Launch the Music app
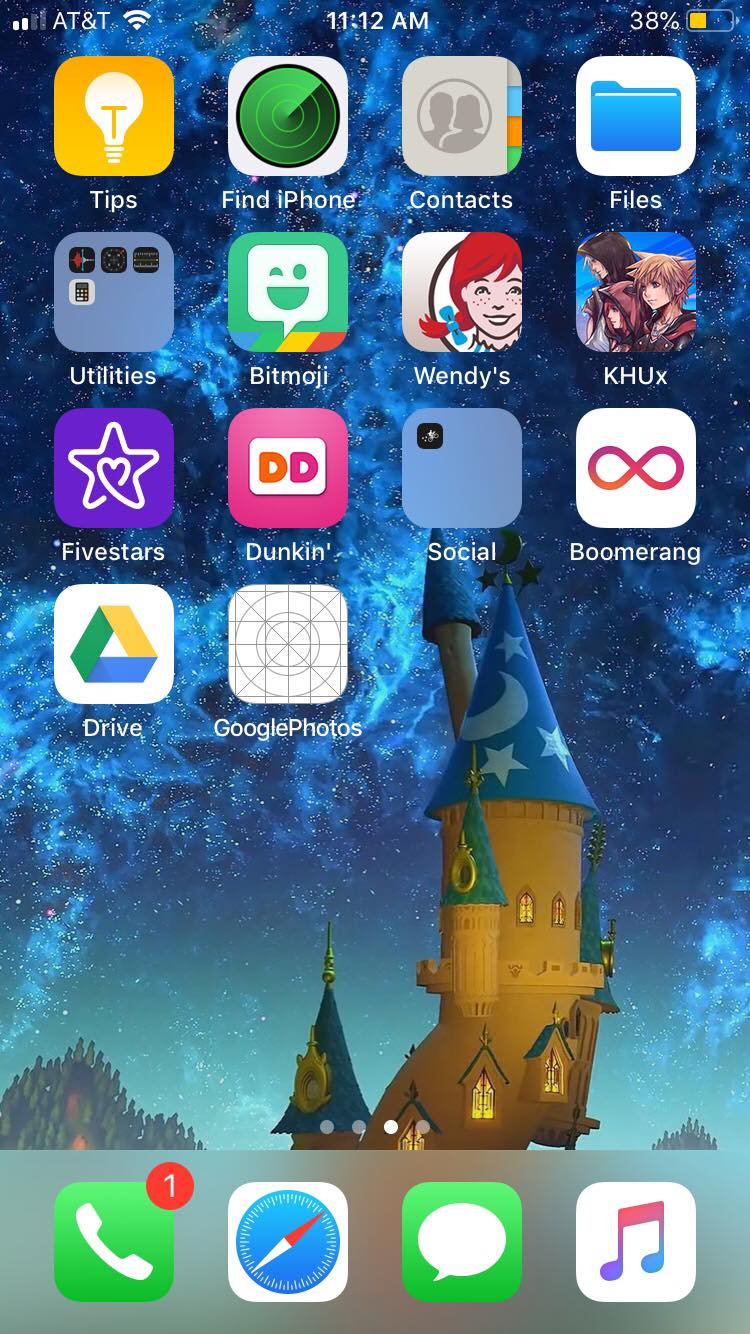This screenshot has height=1334, width=750. tap(636, 1242)
